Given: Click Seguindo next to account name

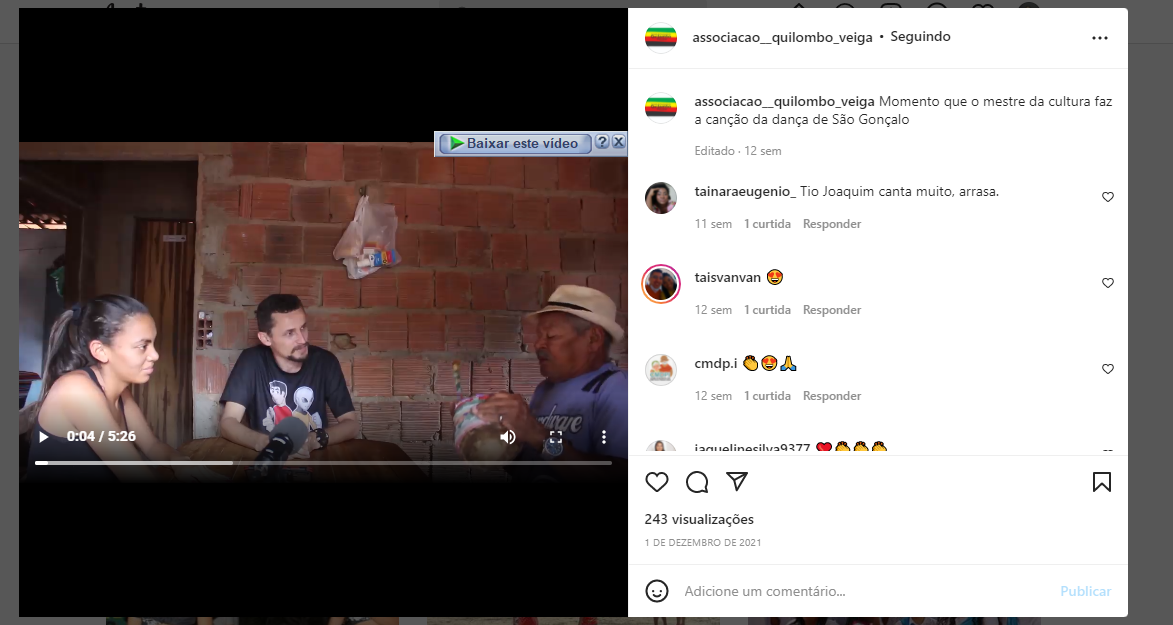Looking at the screenshot, I should 920,37.
